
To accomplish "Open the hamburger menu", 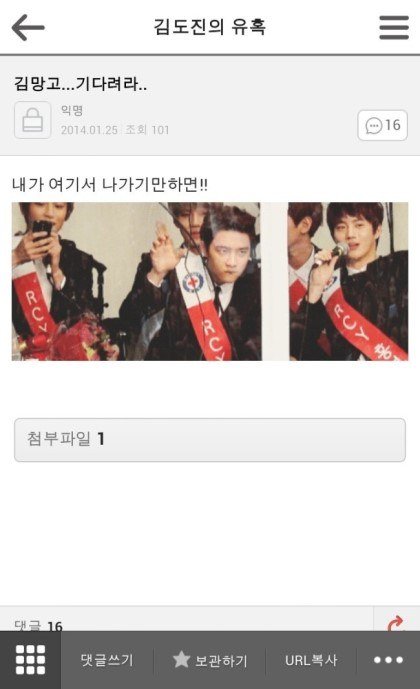I will click(394, 27).
